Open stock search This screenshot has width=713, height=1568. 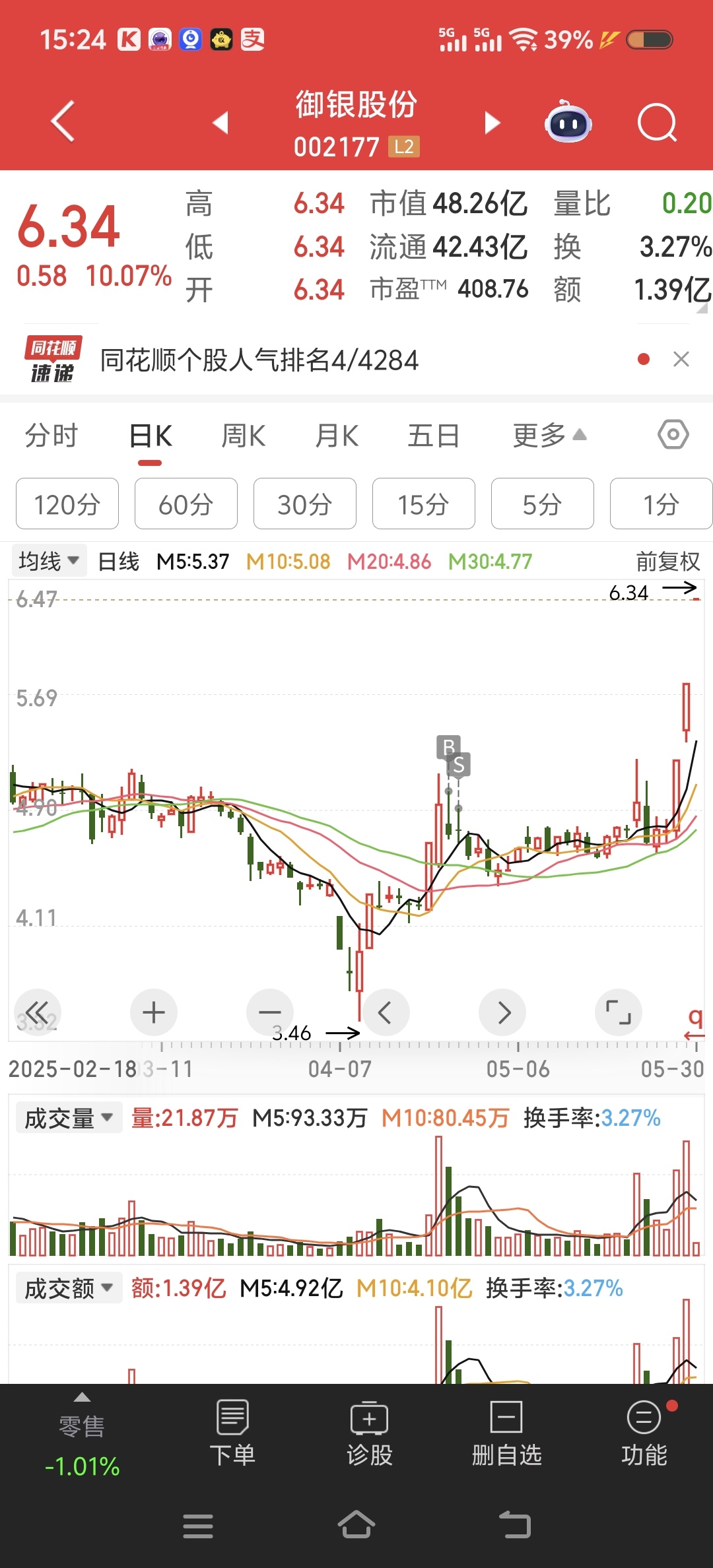coord(657,123)
